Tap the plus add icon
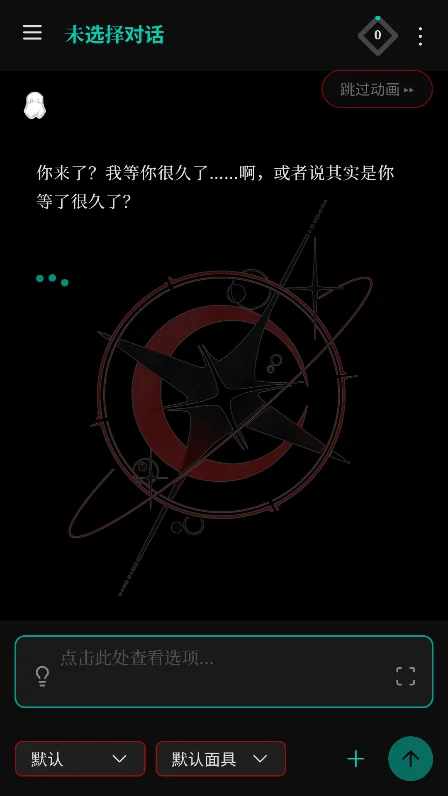Image resolution: width=448 pixels, height=796 pixels. pyautogui.click(x=356, y=759)
